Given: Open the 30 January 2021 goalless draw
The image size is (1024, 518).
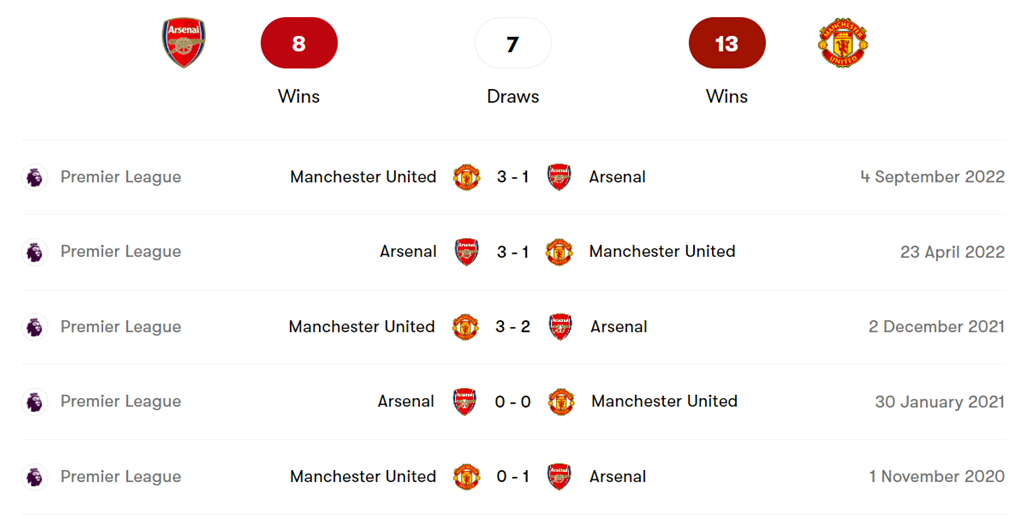Looking at the screenshot, I should [x=512, y=402].
